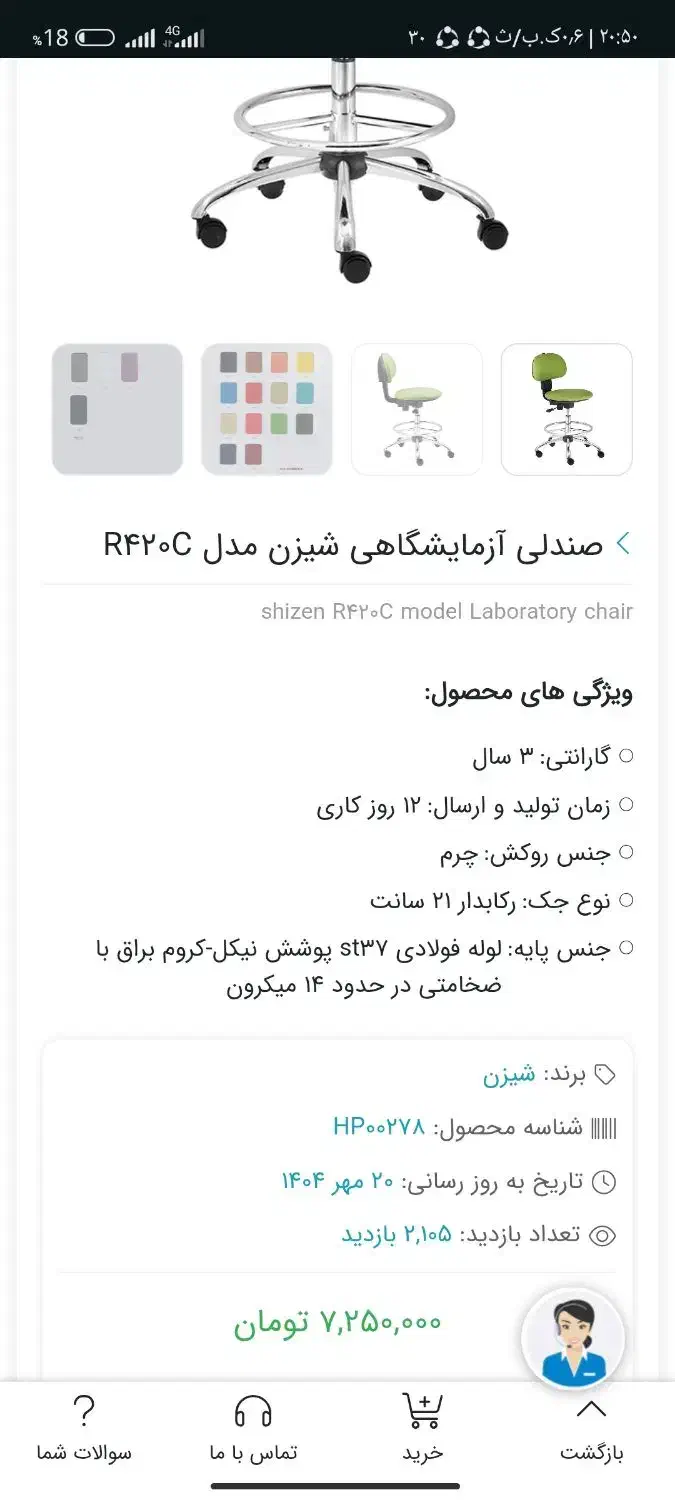Select the chair side view thumbnail

[x=417, y=409]
